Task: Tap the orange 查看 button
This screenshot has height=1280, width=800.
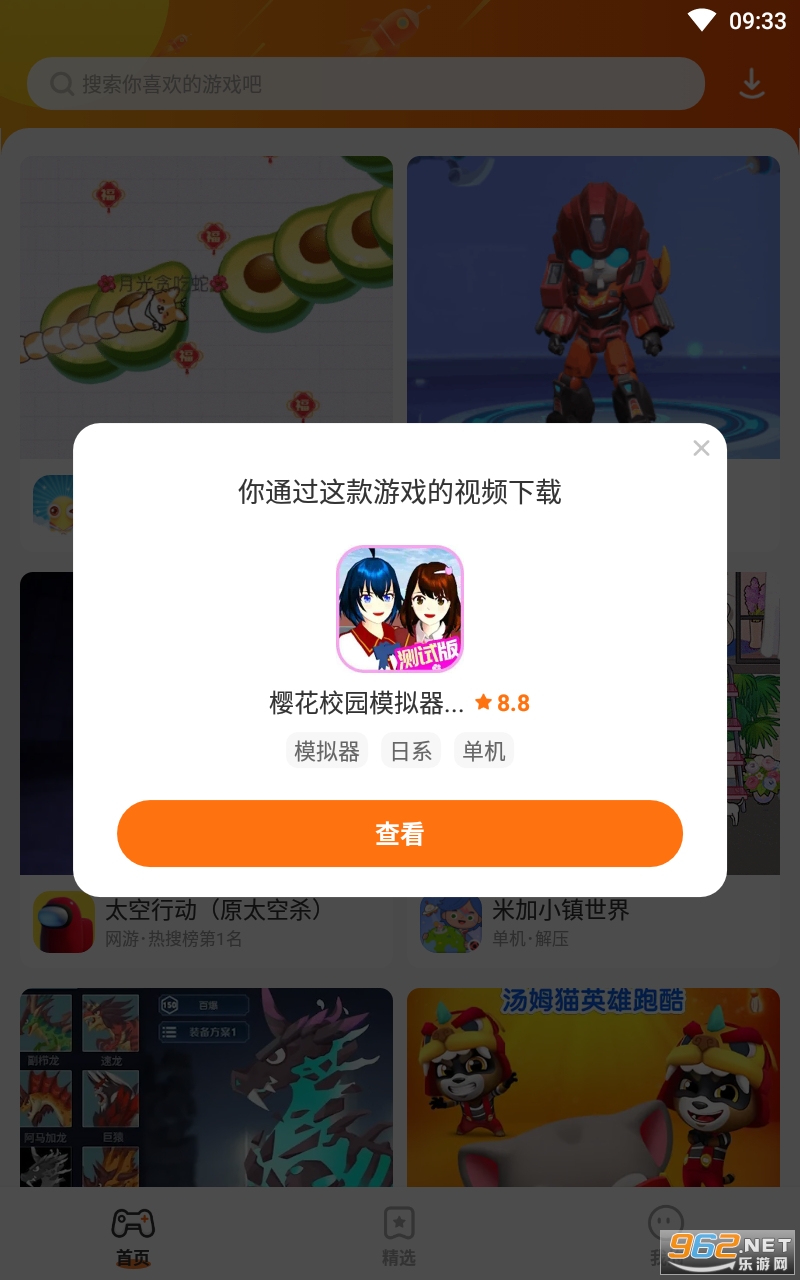Action: (400, 833)
